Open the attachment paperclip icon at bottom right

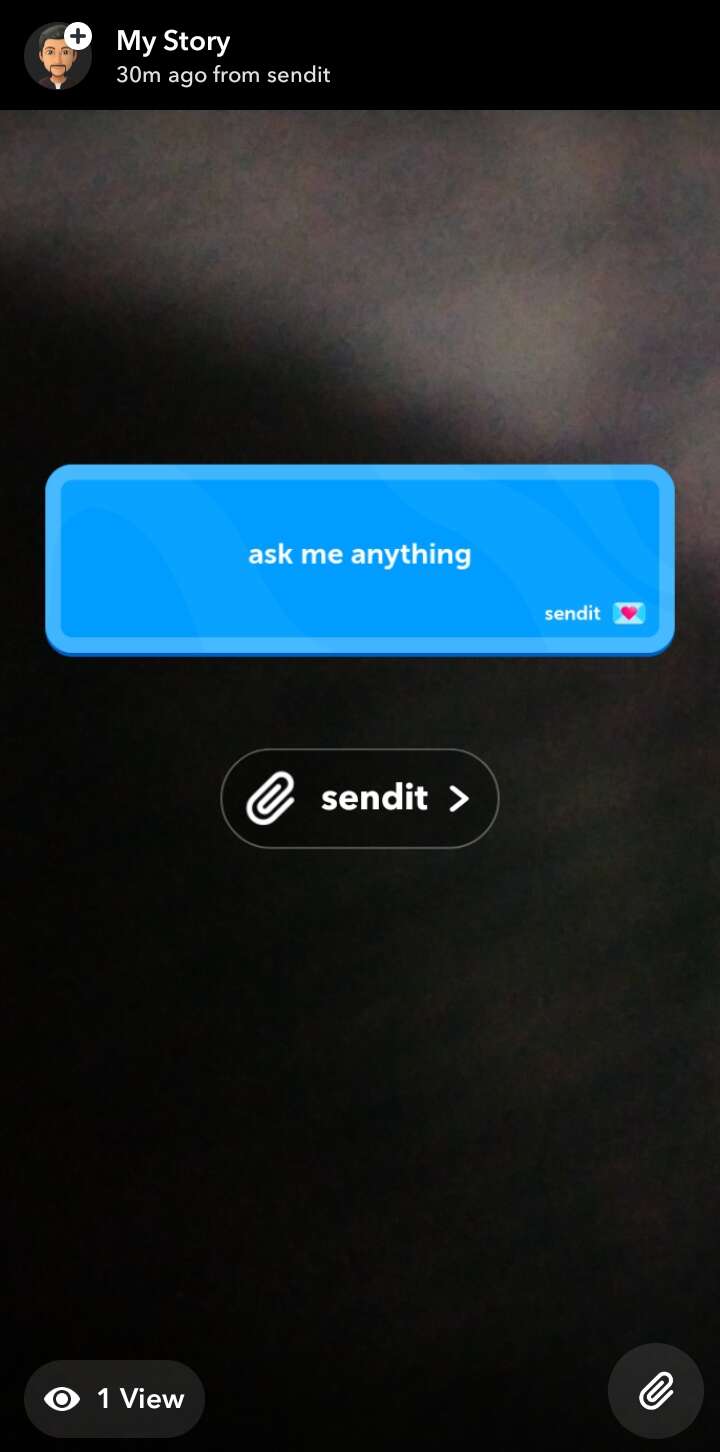coord(656,1389)
